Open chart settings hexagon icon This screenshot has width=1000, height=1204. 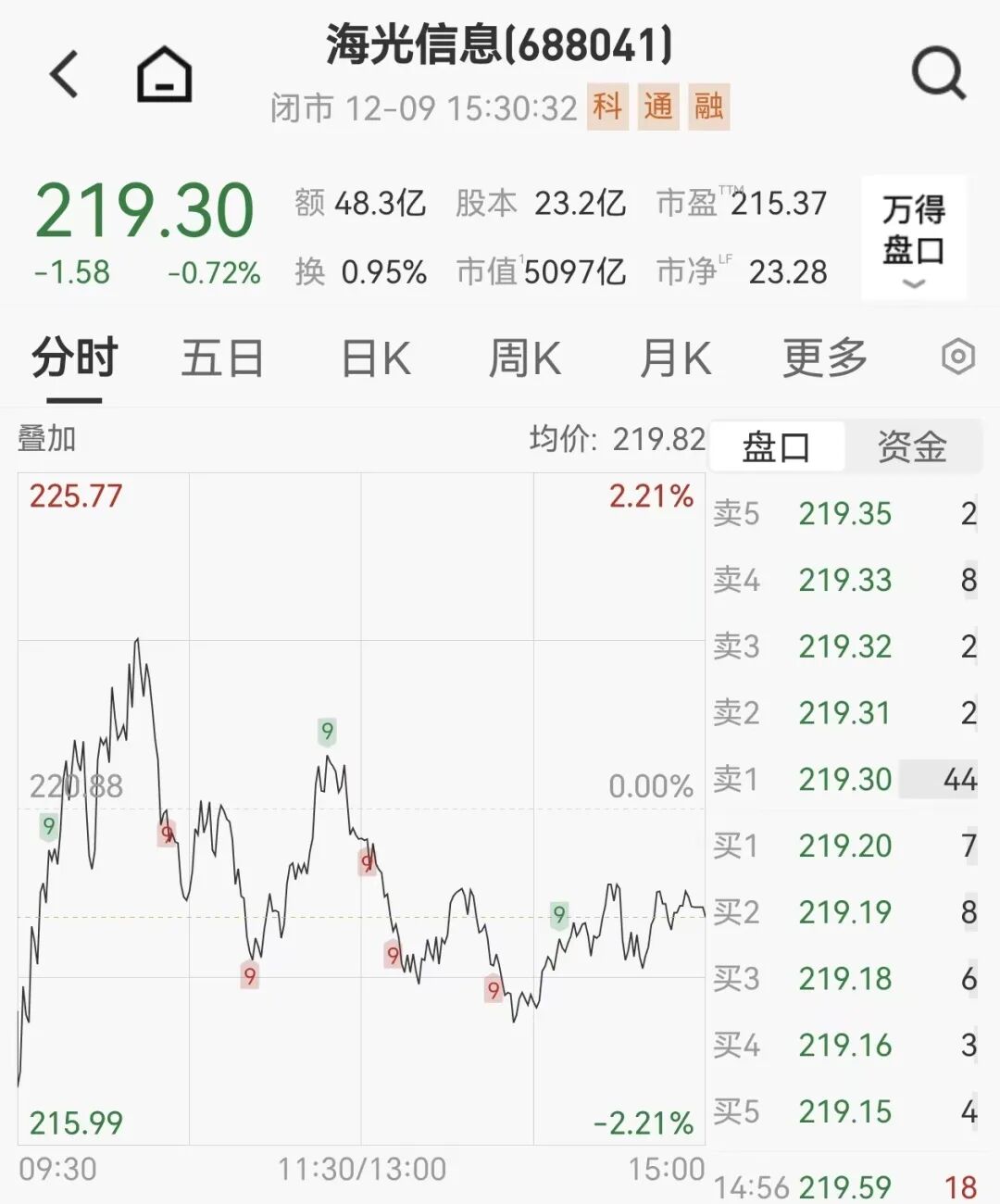point(958,357)
